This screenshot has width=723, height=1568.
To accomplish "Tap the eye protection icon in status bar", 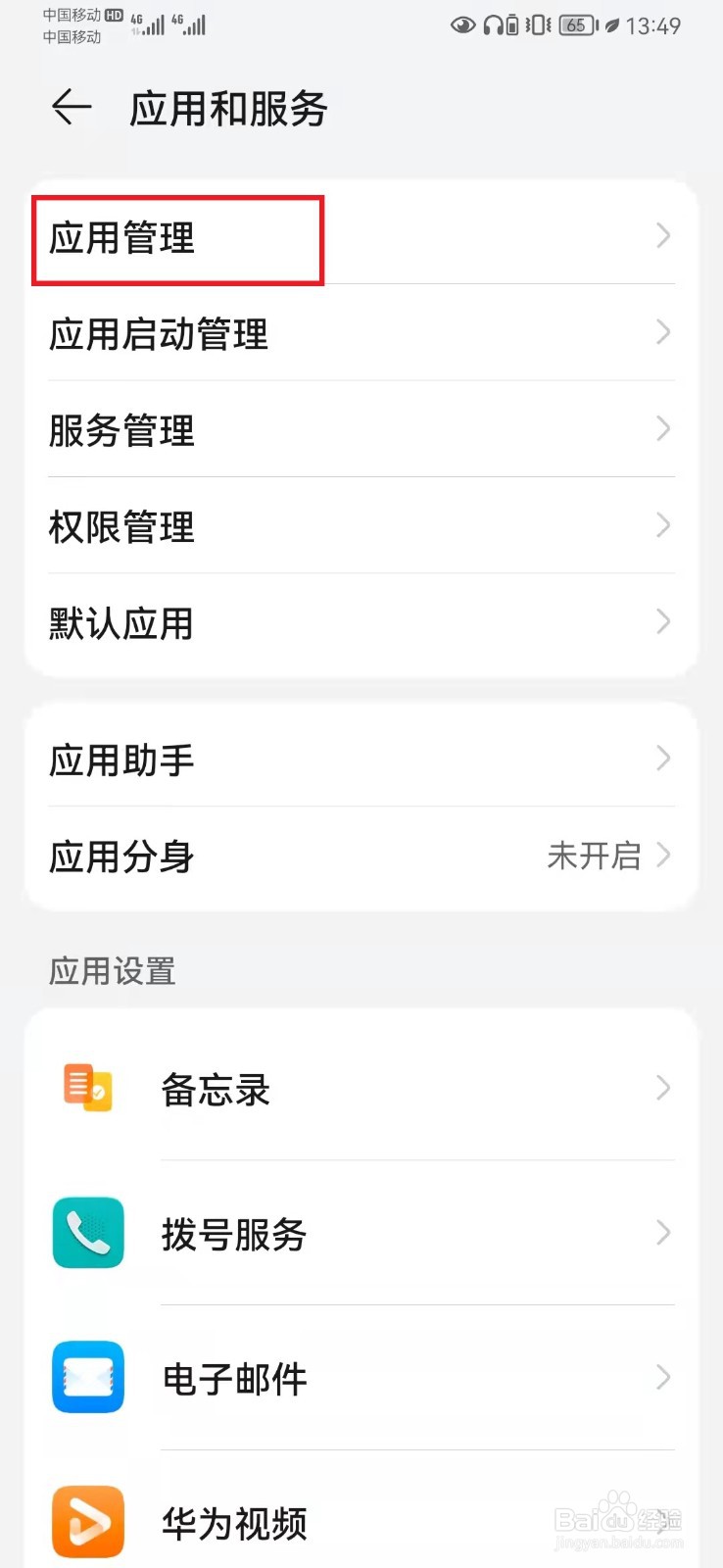I will (462, 25).
